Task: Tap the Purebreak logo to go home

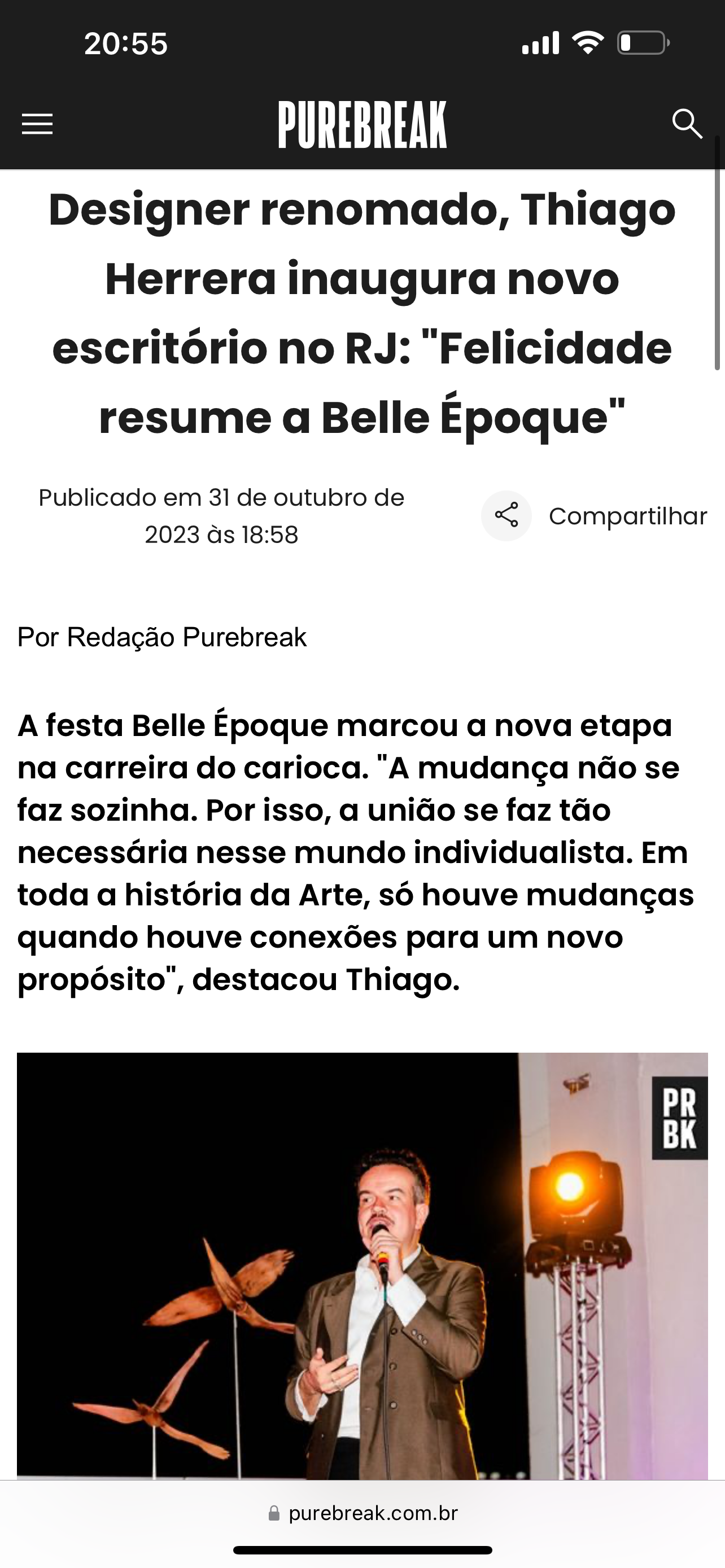Action: (x=362, y=125)
